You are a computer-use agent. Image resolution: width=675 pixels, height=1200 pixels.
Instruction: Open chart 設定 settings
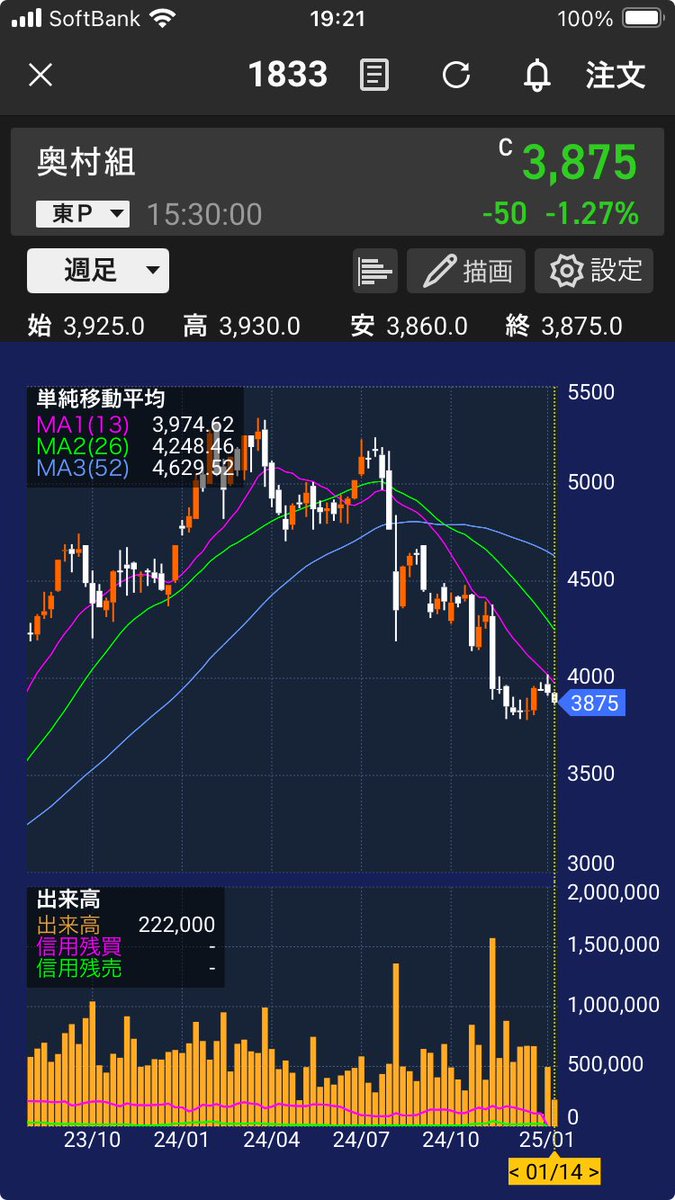click(x=594, y=271)
